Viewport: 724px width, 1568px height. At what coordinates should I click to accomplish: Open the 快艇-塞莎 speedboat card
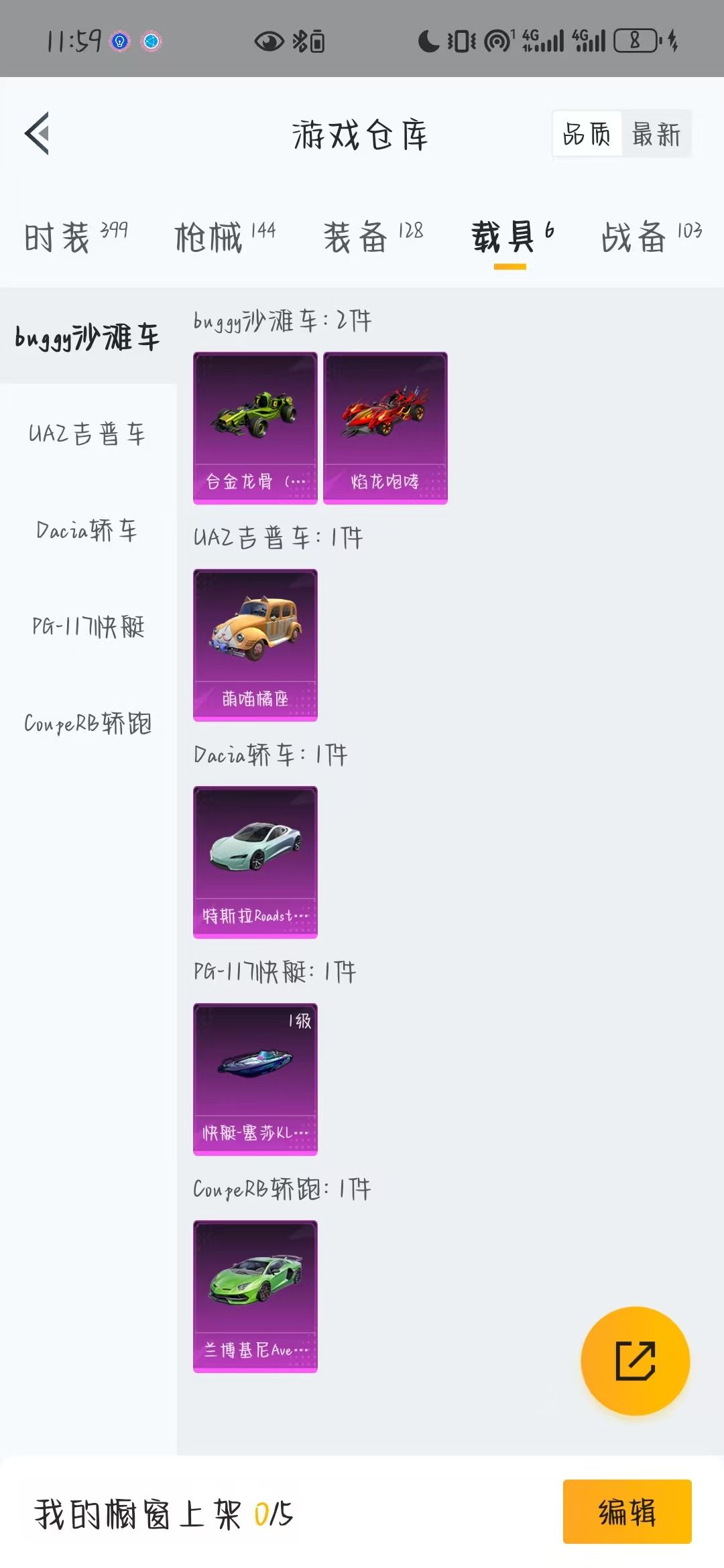point(255,1080)
